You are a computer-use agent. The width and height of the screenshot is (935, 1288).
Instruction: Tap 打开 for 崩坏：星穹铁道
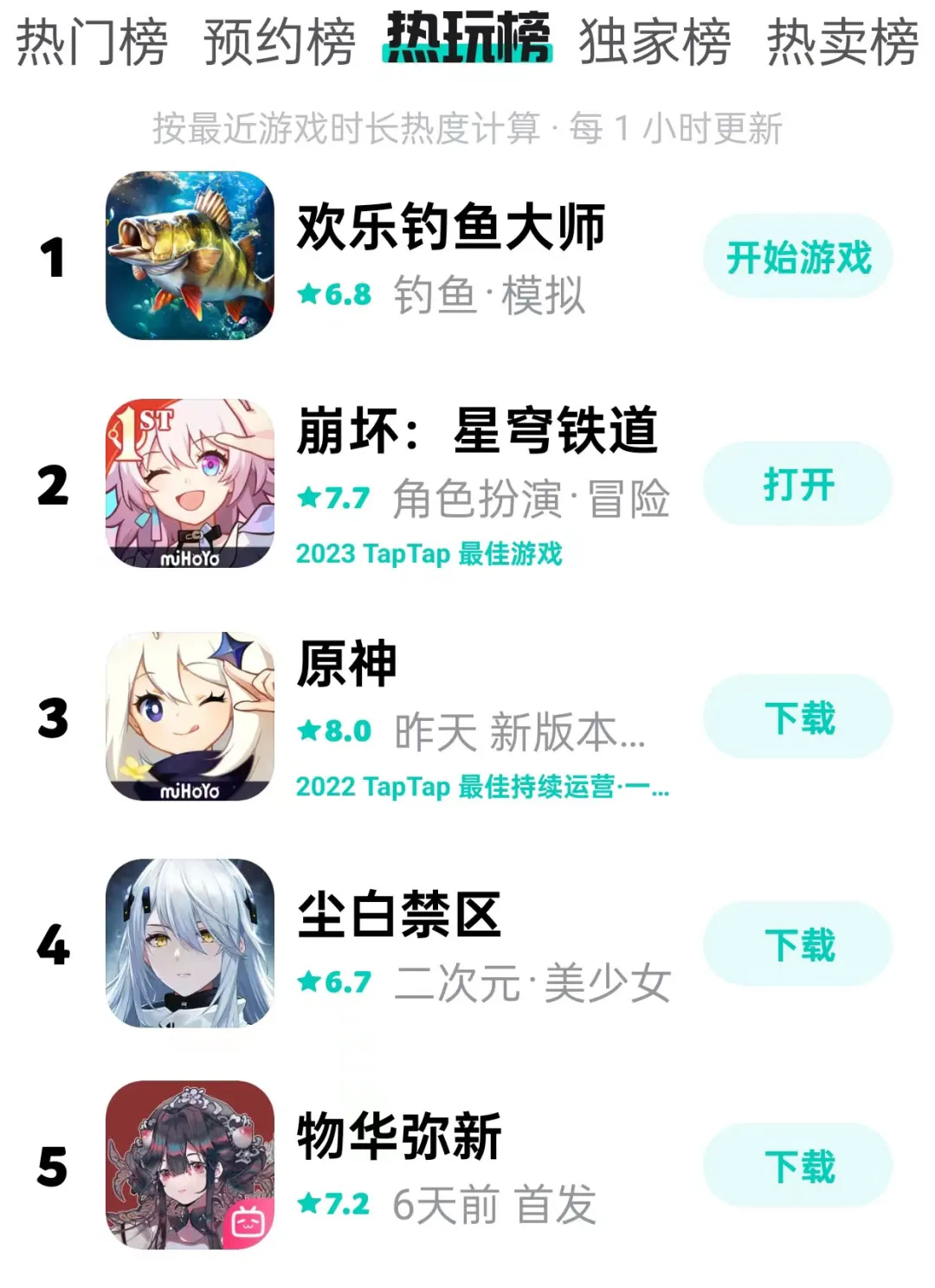coord(797,484)
